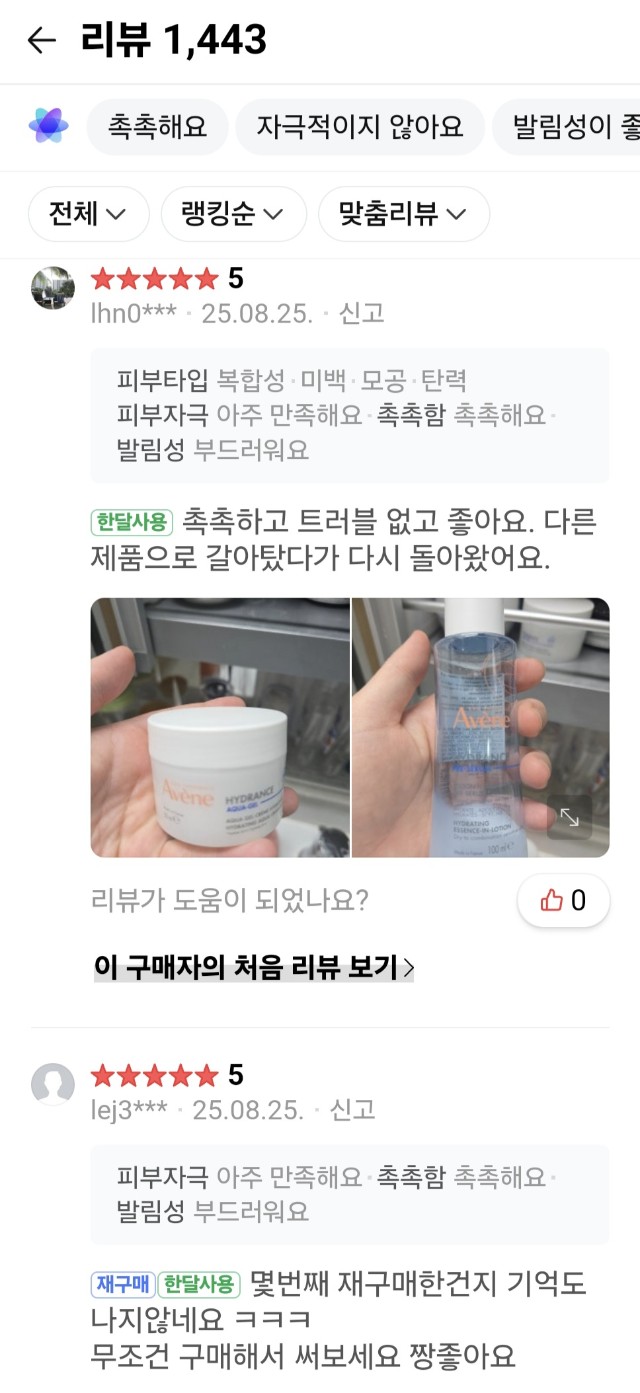The width and height of the screenshot is (640, 1393).
Task: Open 이 구매자의 처음 리뷰 보기
Action: coord(254,967)
